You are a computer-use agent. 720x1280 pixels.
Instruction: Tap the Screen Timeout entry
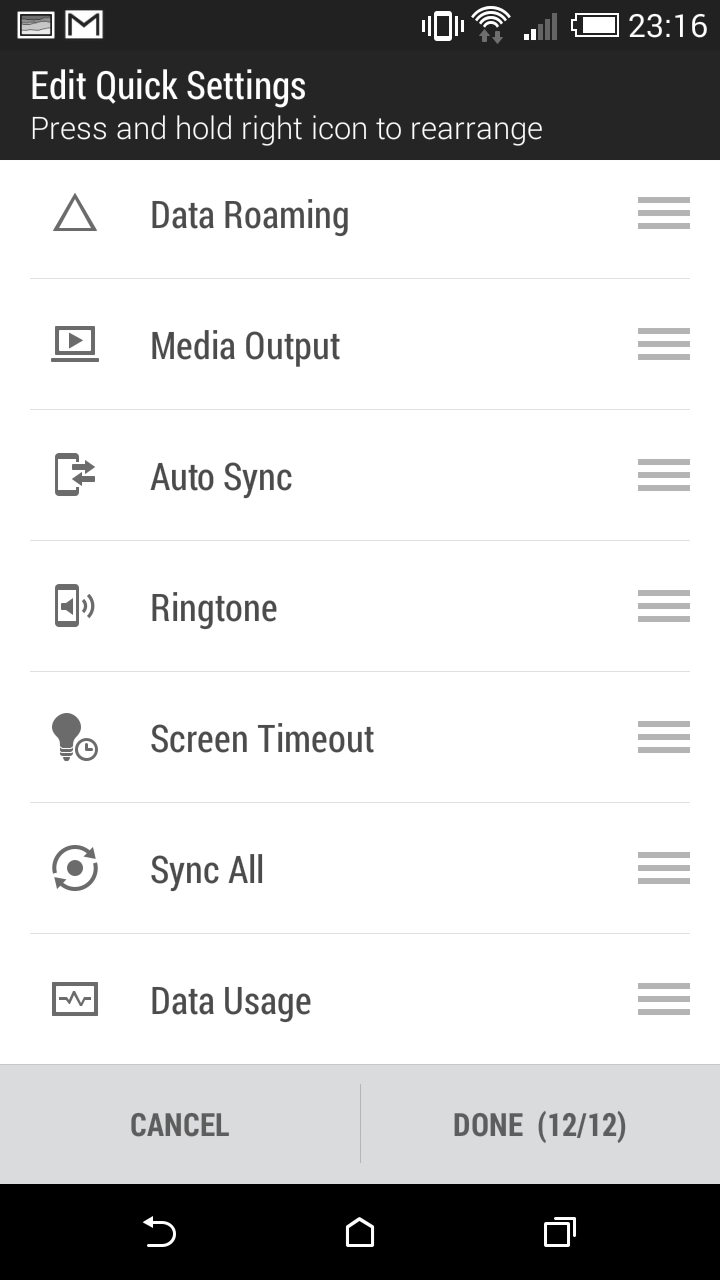pyautogui.click(x=360, y=738)
